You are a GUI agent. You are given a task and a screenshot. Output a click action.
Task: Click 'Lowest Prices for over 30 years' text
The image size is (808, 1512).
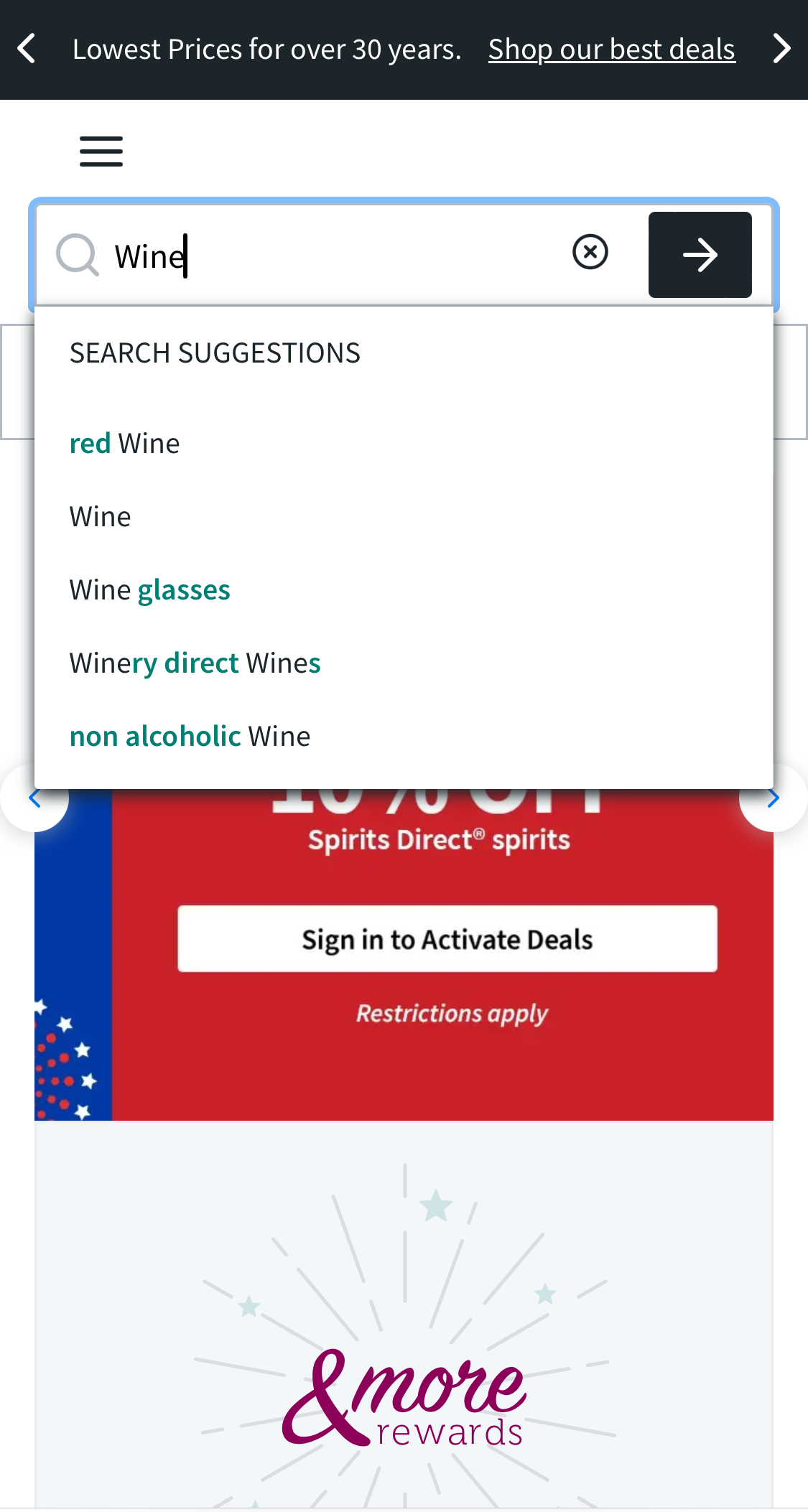pyautogui.click(x=268, y=49)
